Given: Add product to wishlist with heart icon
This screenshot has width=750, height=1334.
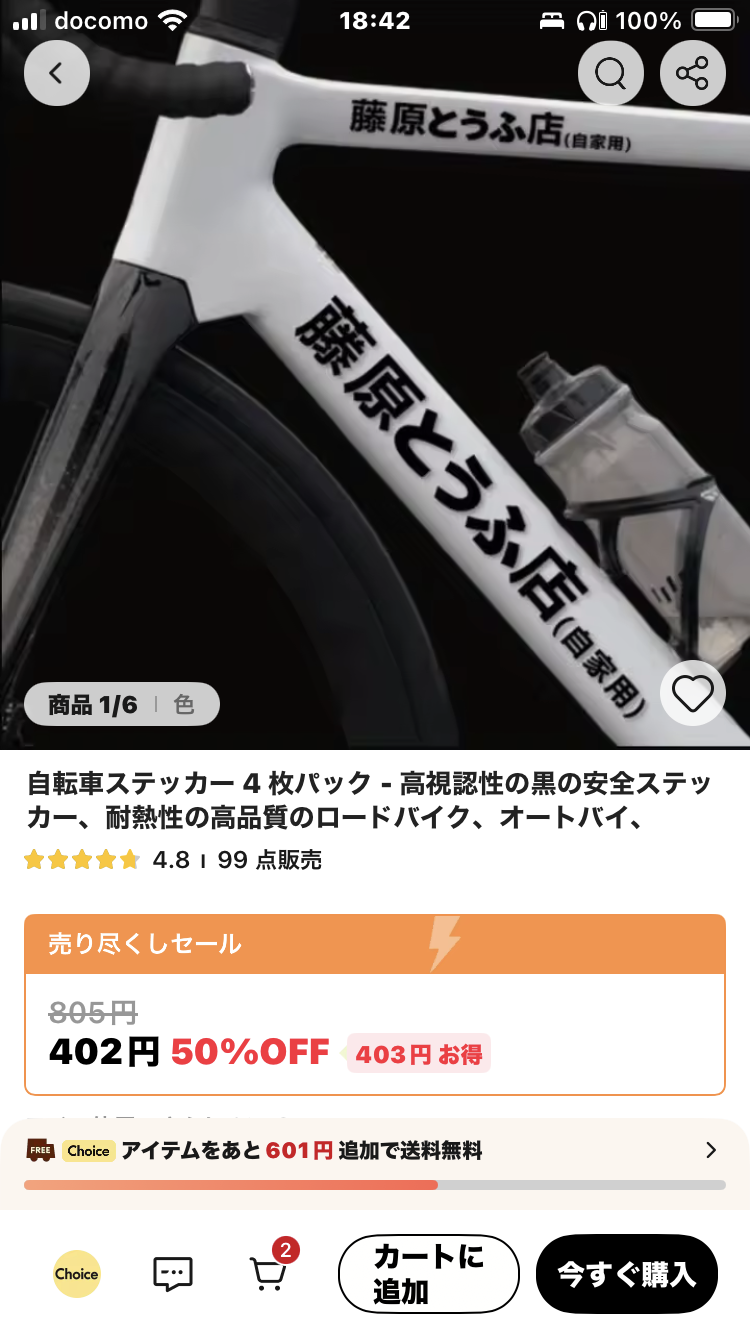Looking at the screenshot, I should coord(692,692).
